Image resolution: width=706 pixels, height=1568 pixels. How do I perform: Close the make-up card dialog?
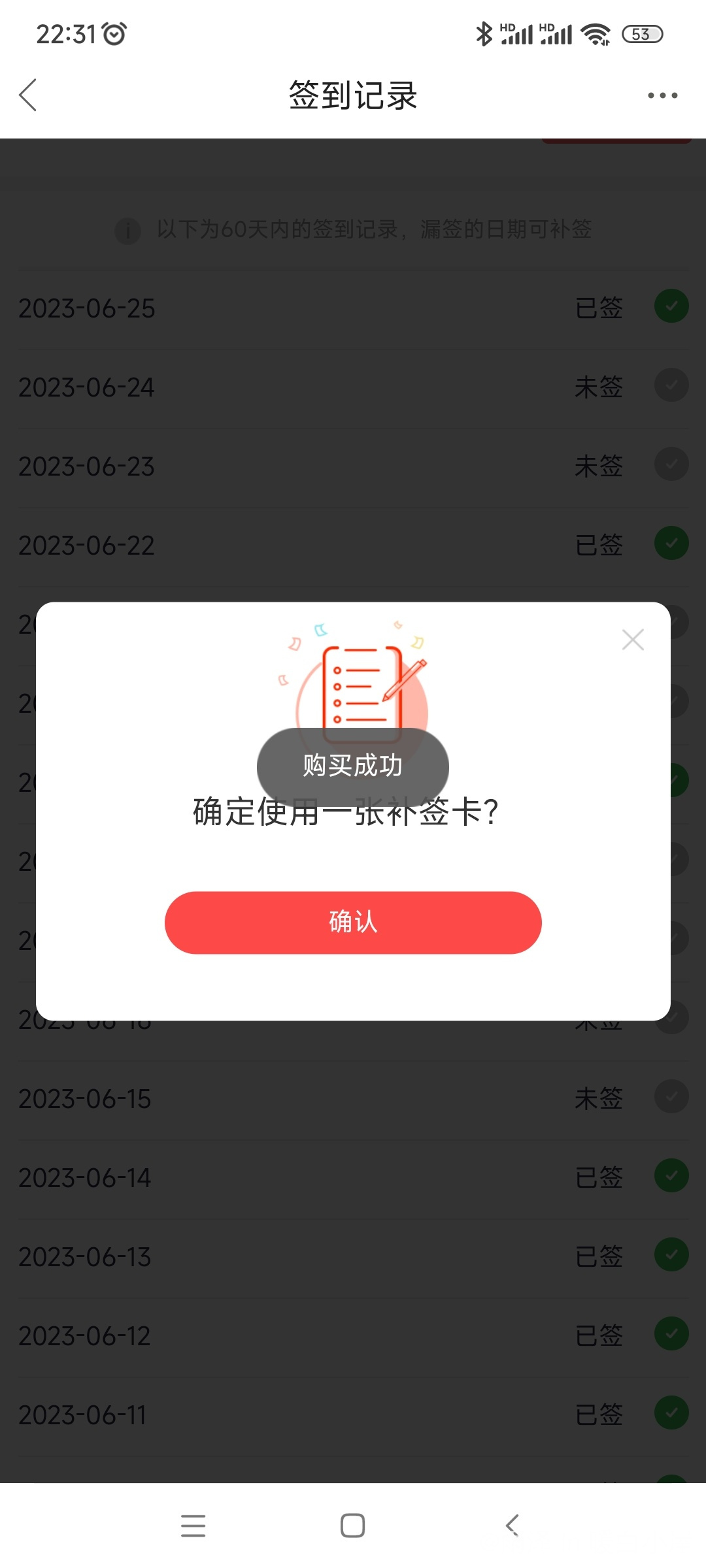click(633, 640)
